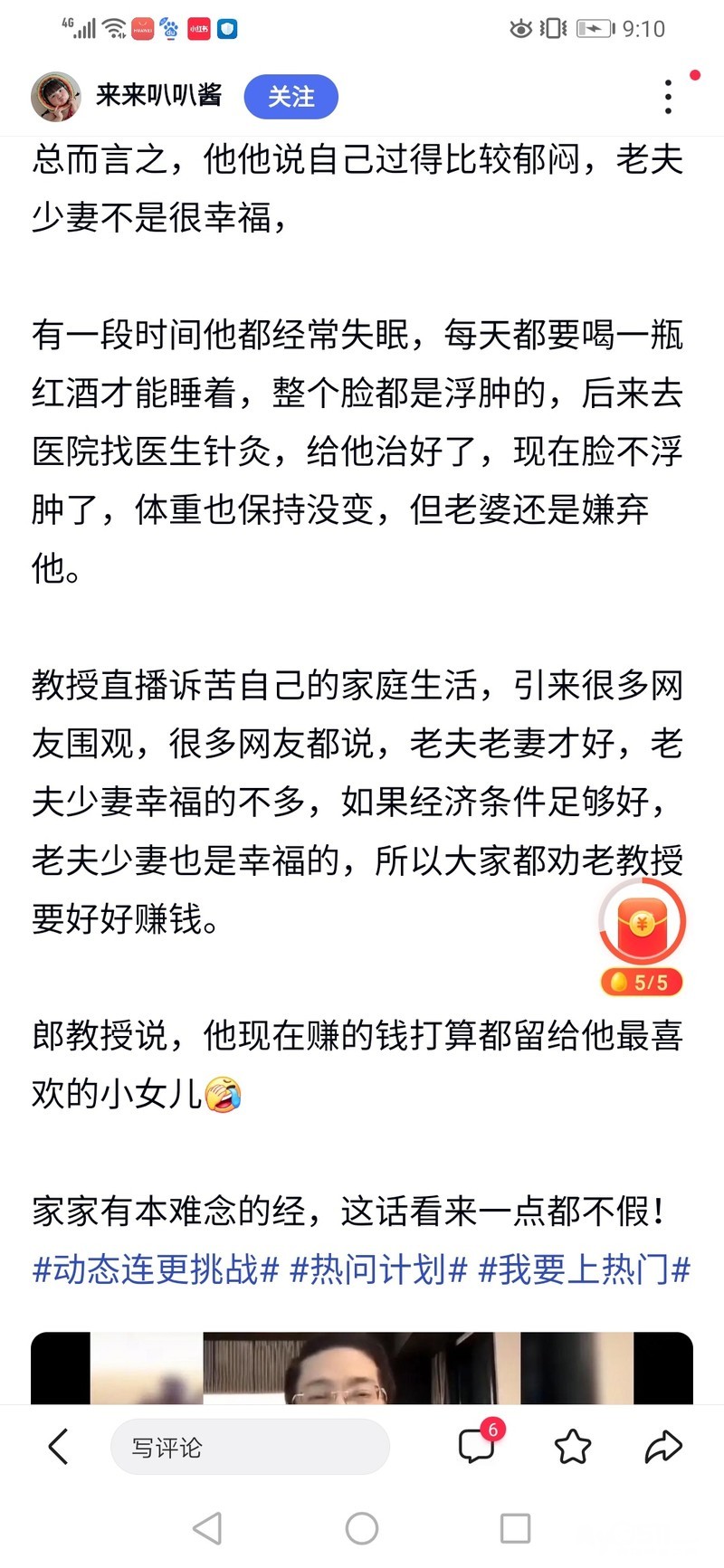Viewport: 724px width, 1568px height.
Task: Go back with the bottom-left arrow
Action: point(58,1447)
